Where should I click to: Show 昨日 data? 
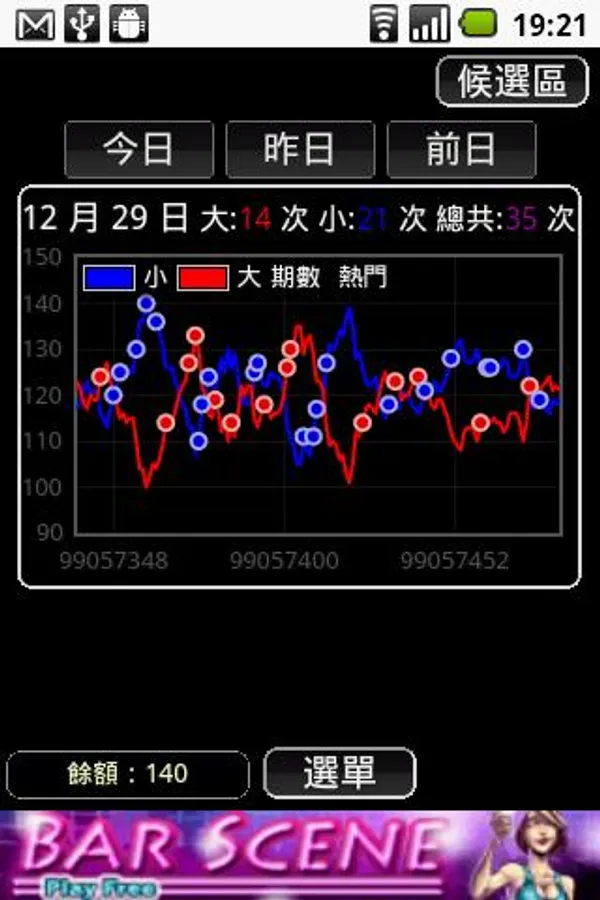point(300,149)
